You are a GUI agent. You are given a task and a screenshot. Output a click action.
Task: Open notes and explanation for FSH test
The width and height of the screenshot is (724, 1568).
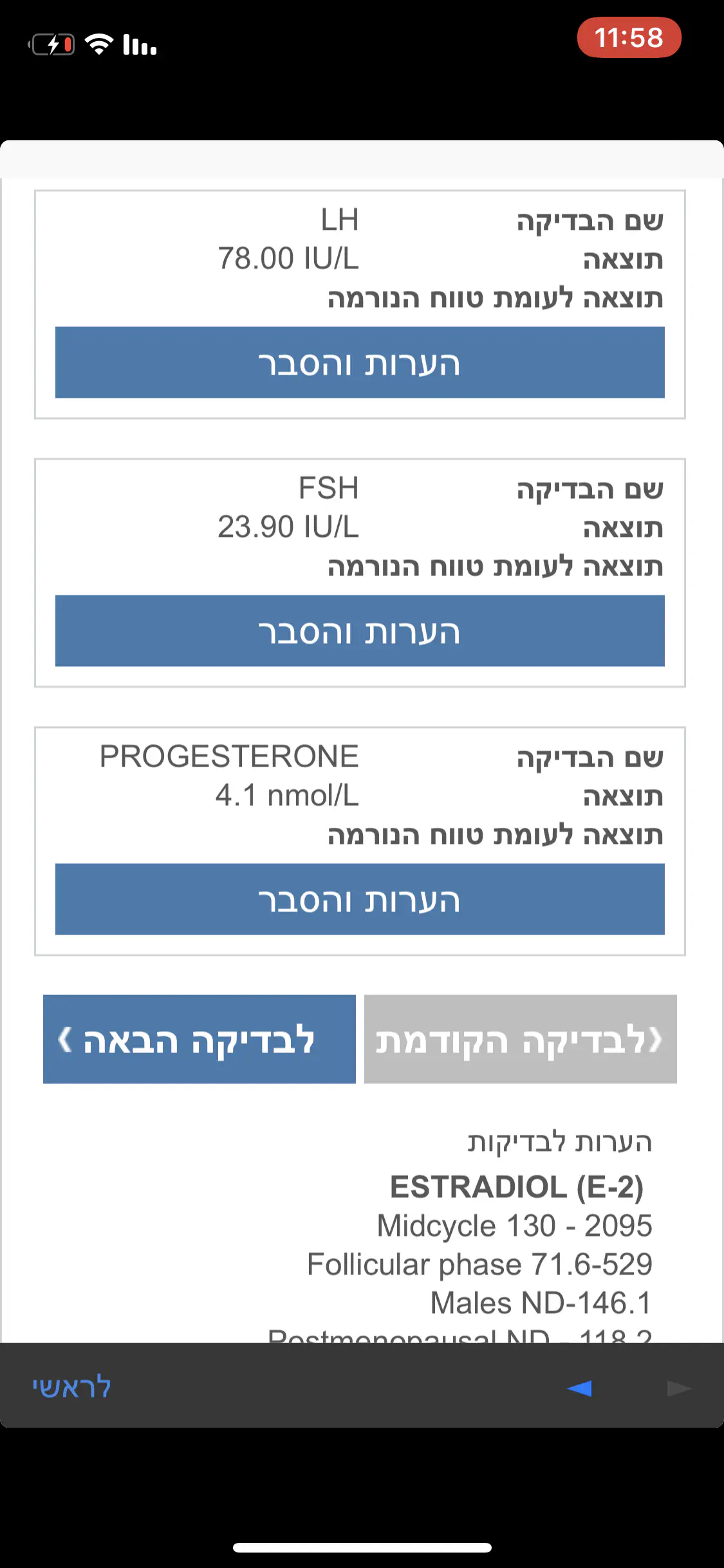pyautogui.click(x=360, y=631)
